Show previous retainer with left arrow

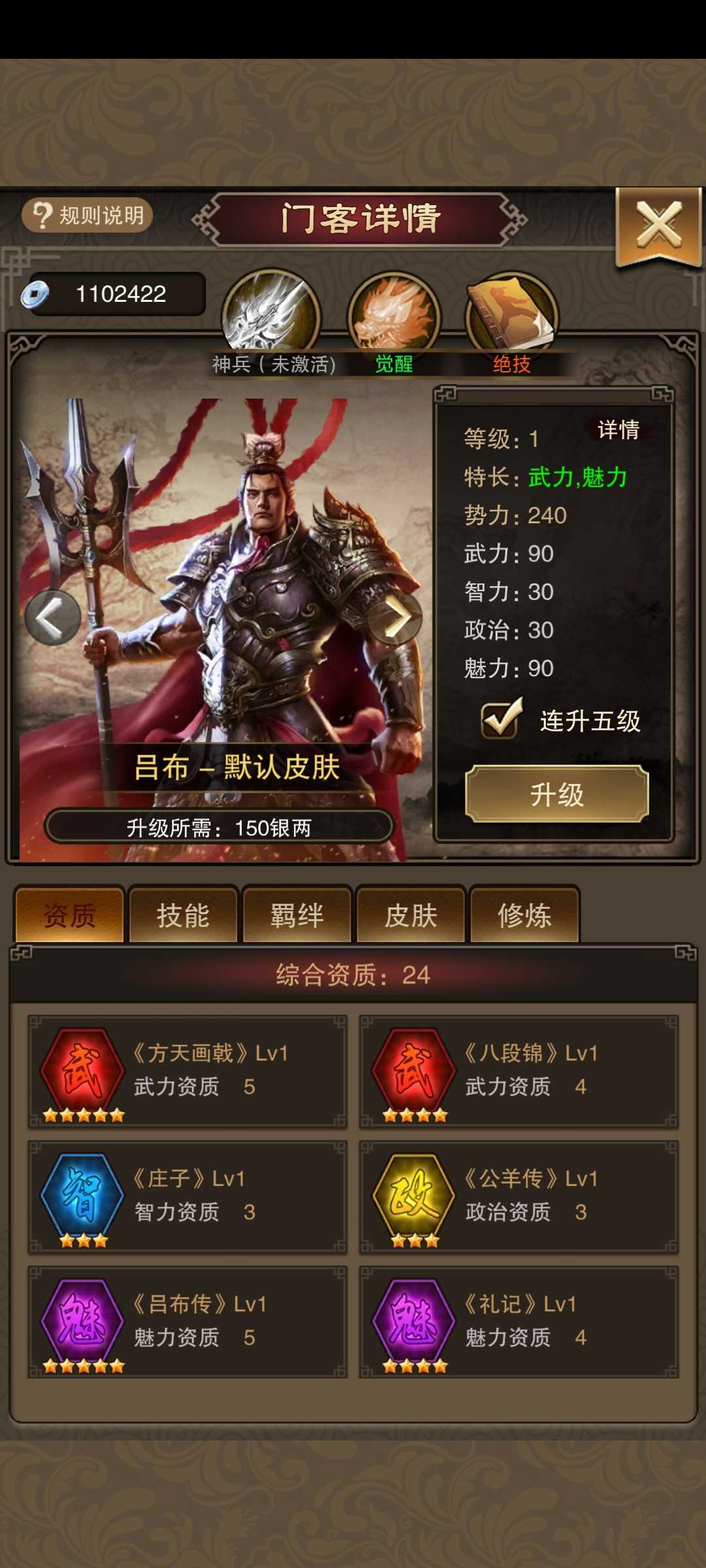(52, 617)
